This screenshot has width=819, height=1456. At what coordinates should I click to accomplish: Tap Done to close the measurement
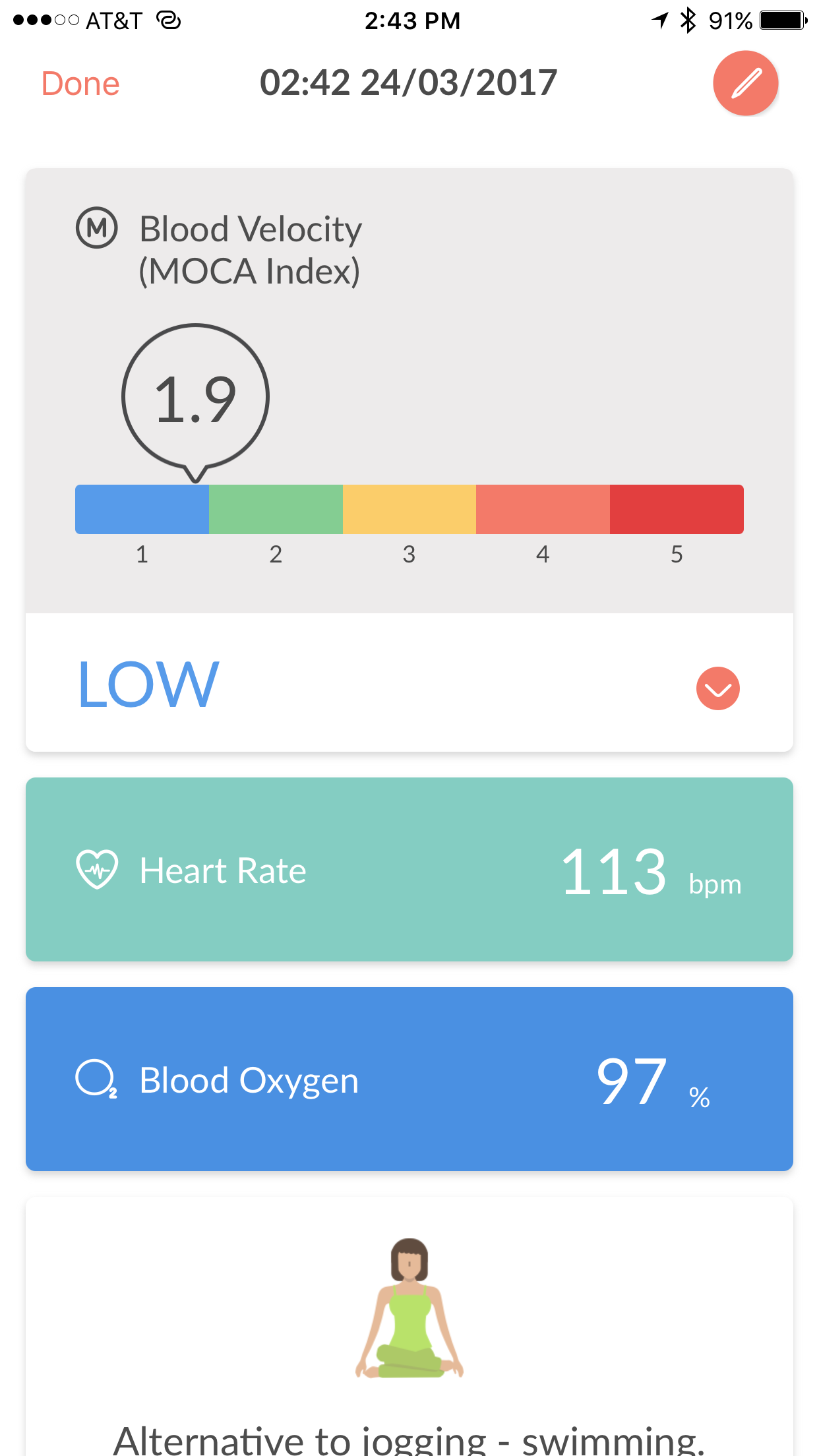[x=80, y=84]
